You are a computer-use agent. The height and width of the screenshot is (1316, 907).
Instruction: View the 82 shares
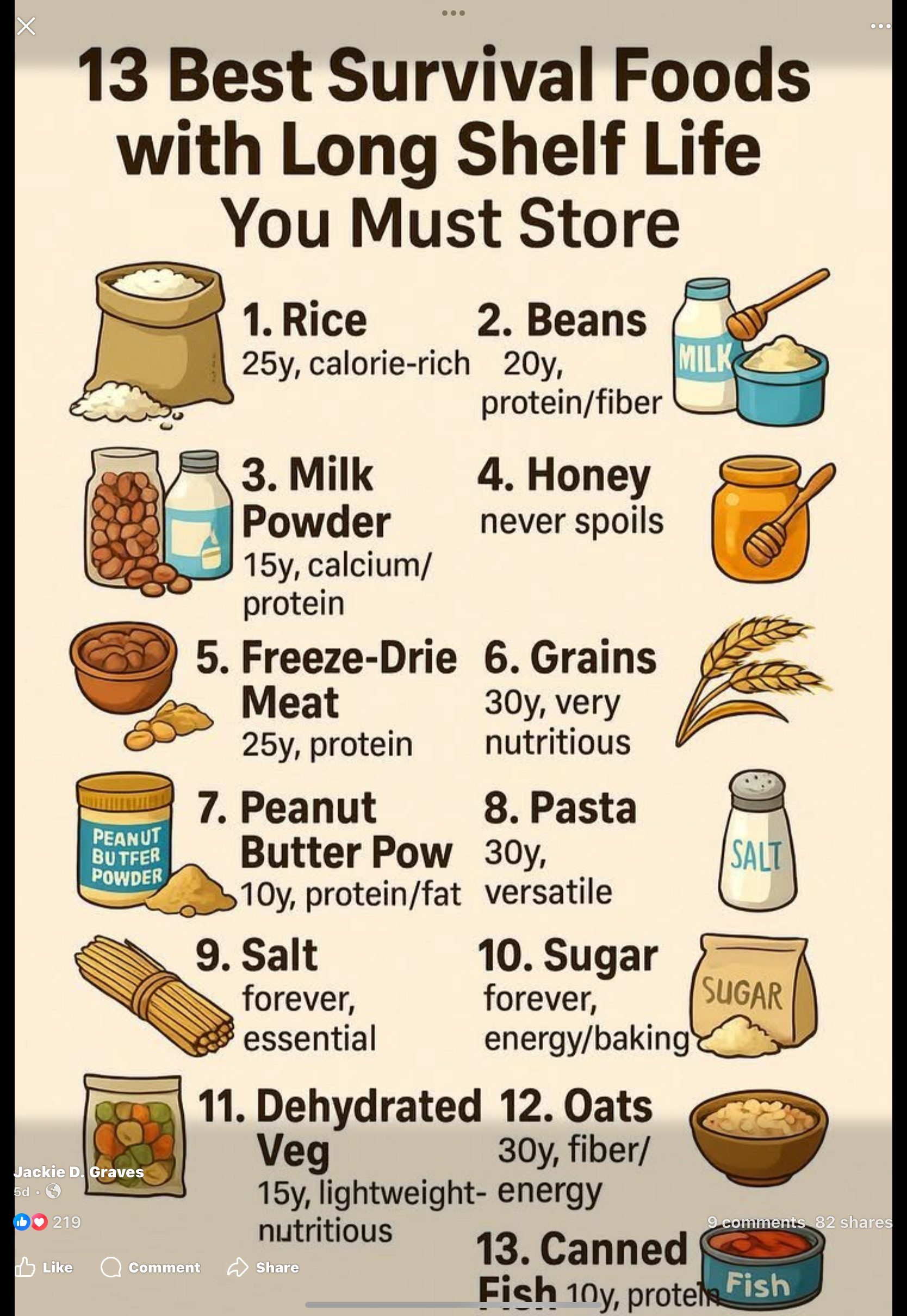(853, 1222)
